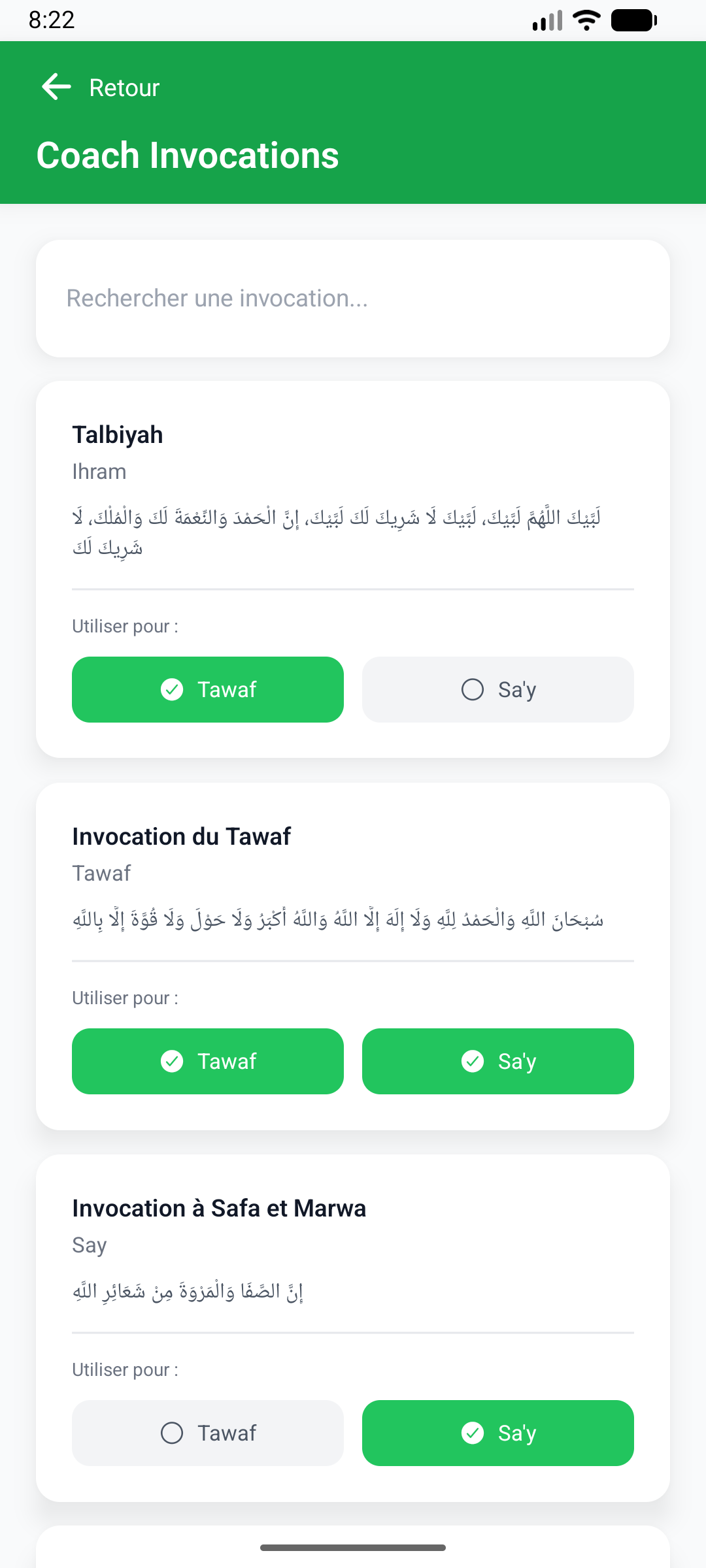Disable Tawaf for the Talbiyah invocation
The width and height of the screenshot is (706, 1568).
pos(207,689)
